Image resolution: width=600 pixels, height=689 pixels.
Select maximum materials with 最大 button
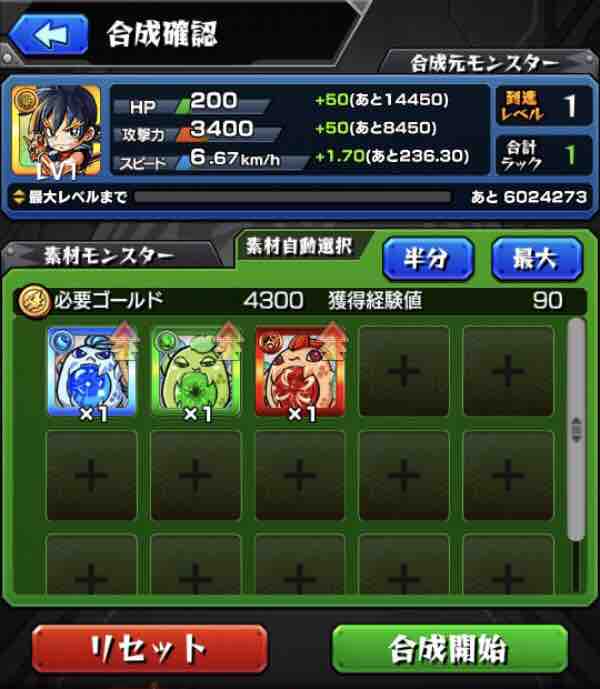tap(537, 258)
